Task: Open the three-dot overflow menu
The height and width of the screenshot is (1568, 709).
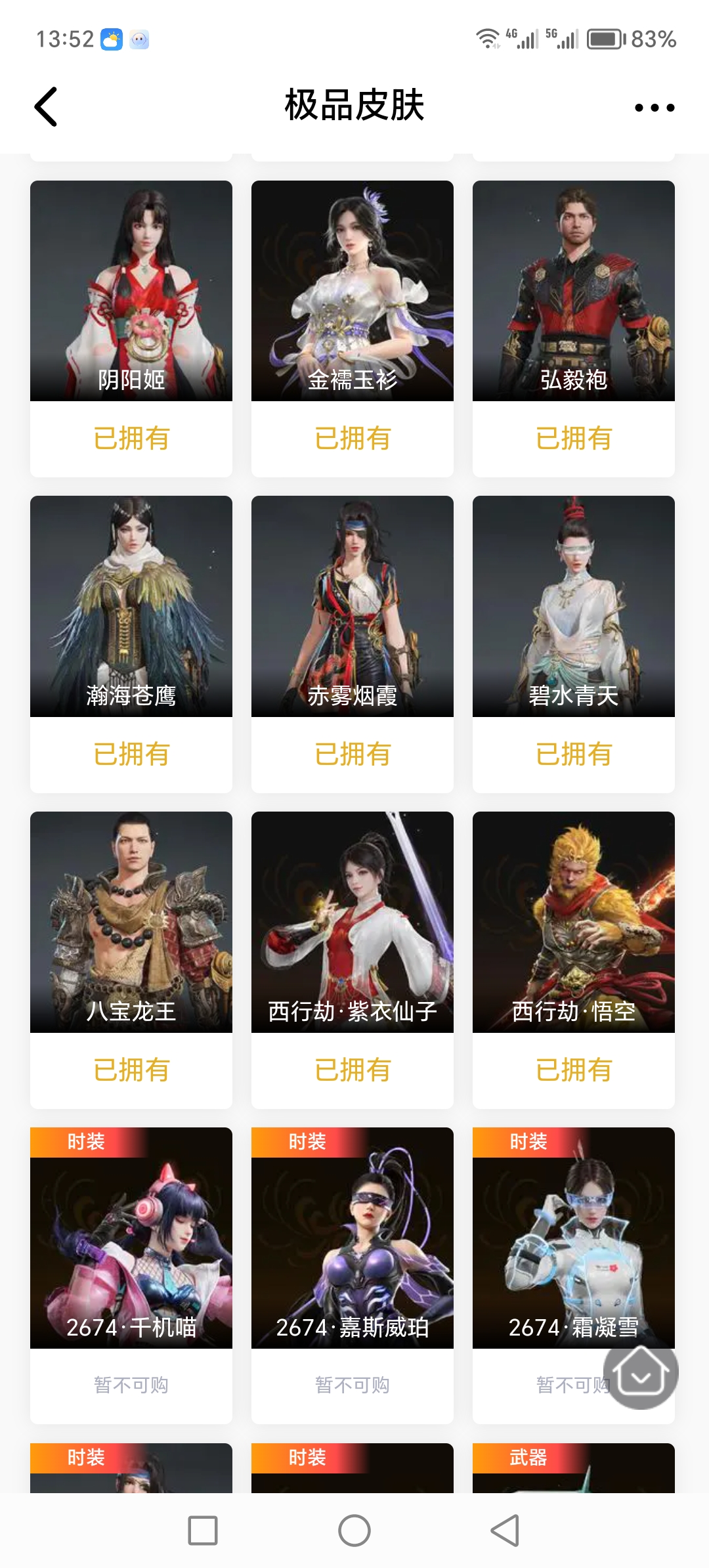Action: pos(654,108)
